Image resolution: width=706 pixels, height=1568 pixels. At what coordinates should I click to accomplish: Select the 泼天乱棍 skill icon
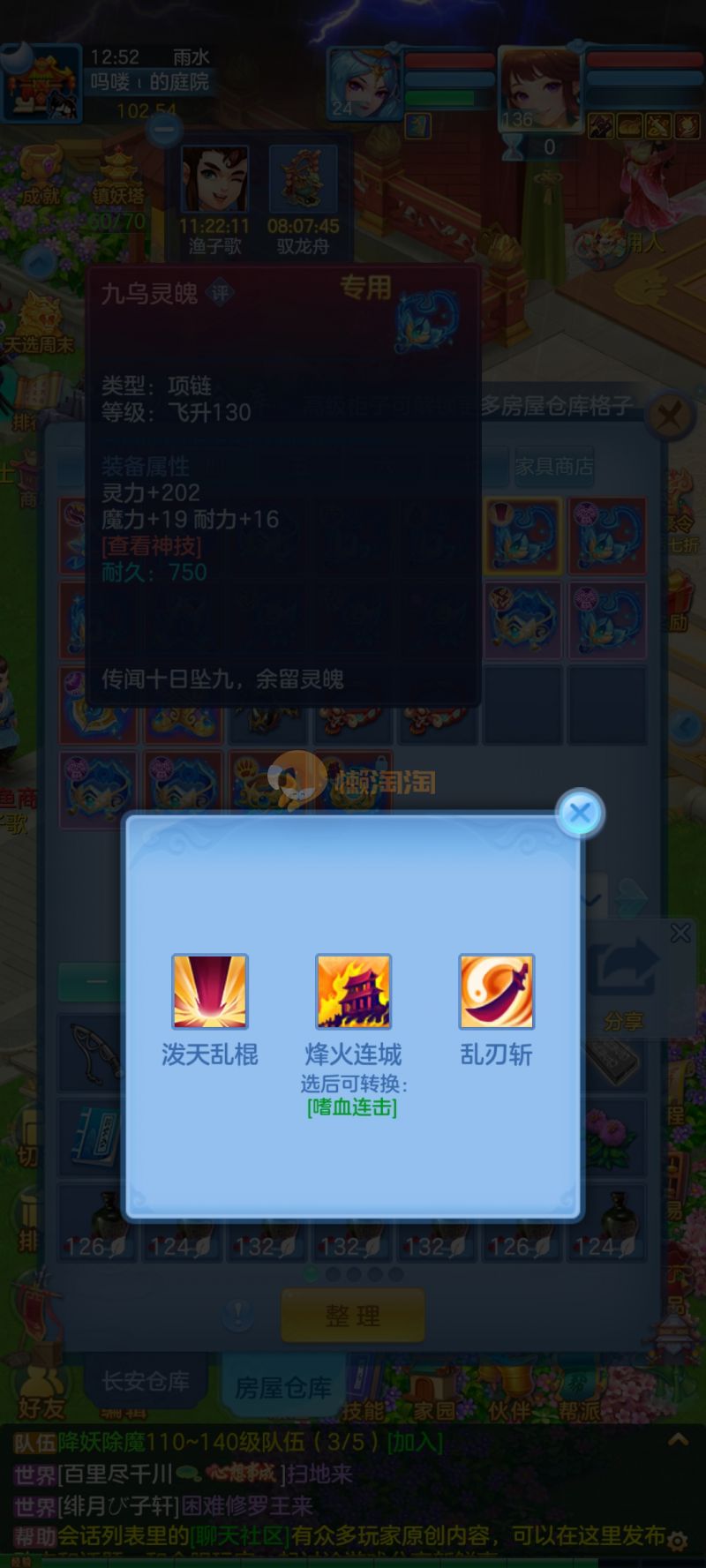209,992
